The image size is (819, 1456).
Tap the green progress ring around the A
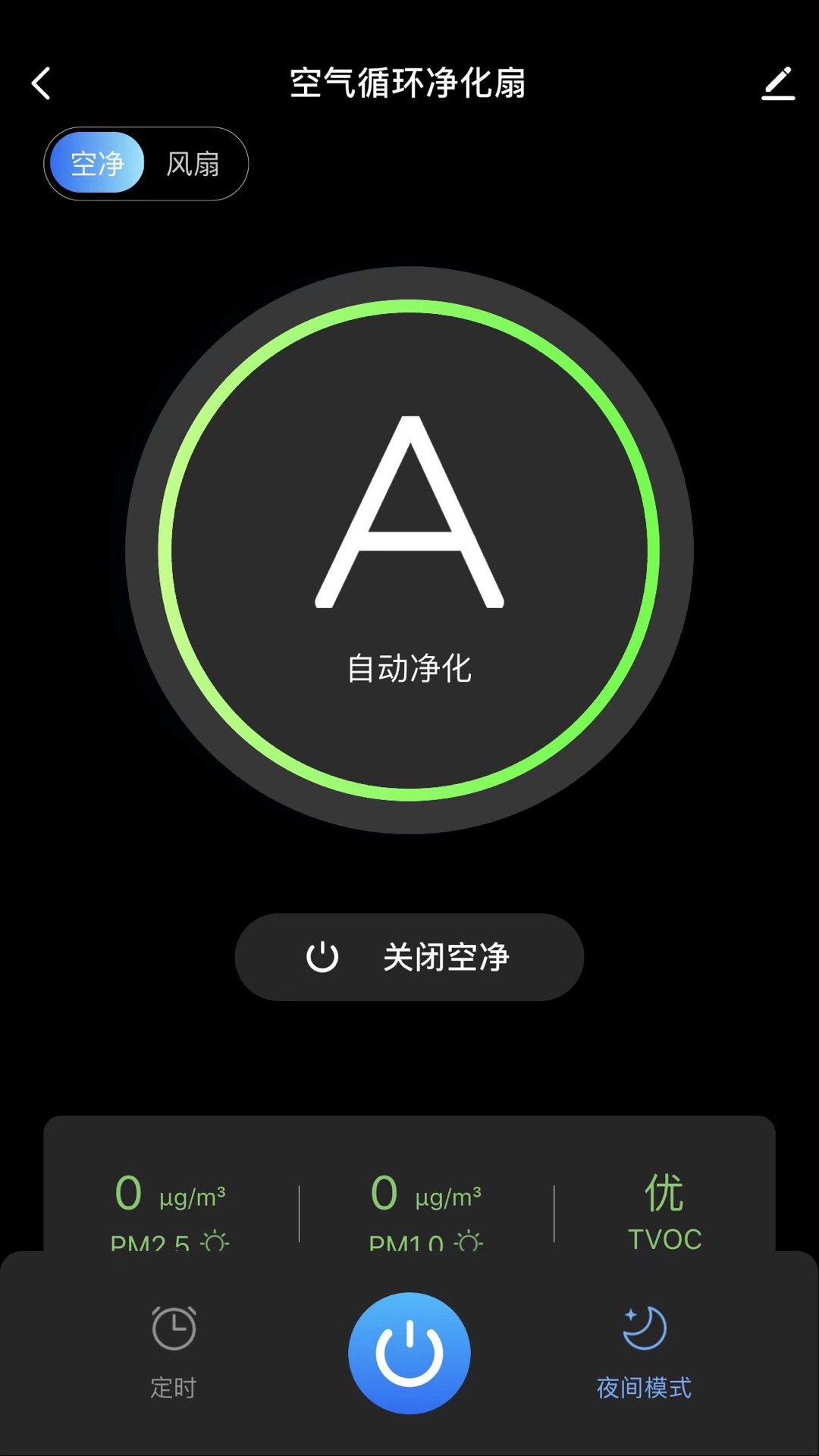coord(409,311)
